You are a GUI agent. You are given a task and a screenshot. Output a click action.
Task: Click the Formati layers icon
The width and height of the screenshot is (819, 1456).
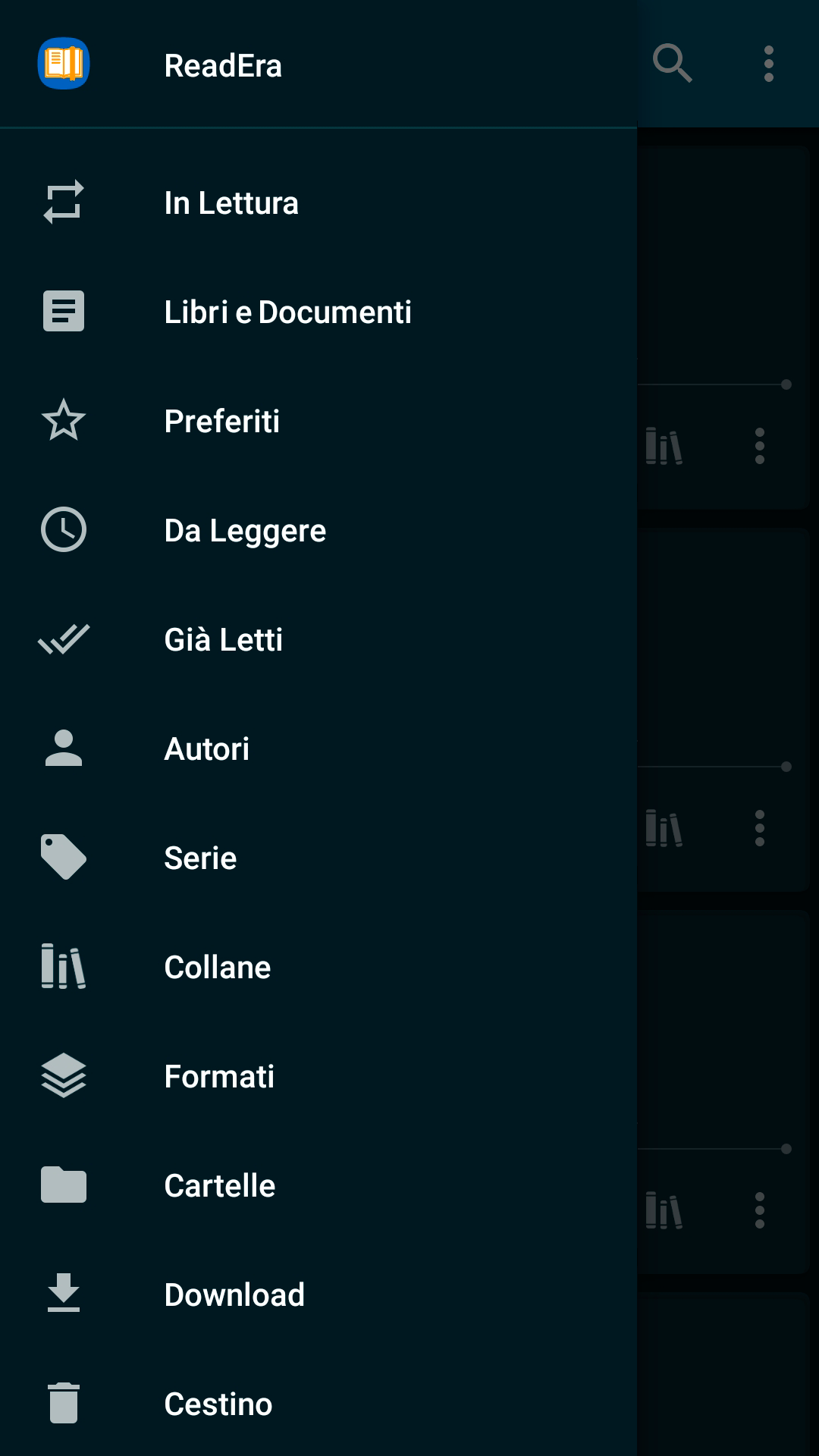click(63, 1076)
